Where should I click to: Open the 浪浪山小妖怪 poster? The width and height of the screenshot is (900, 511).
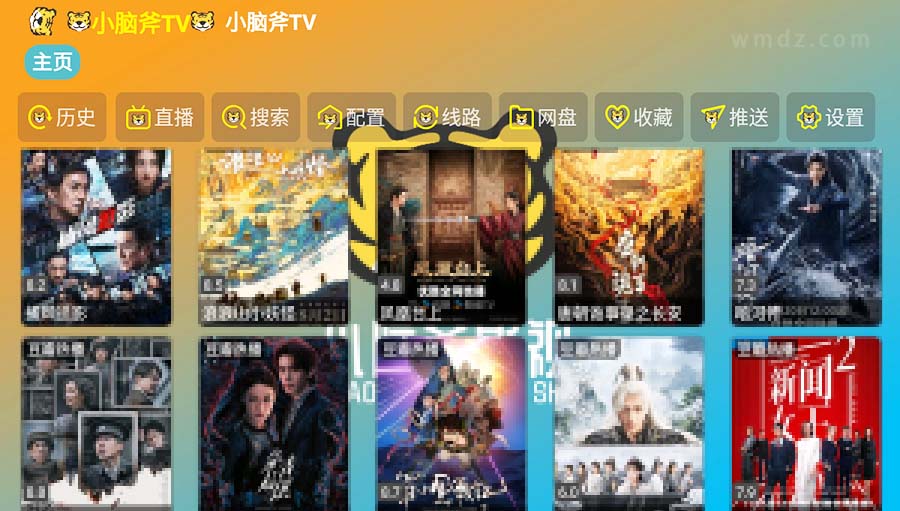click(x=274, y=236)
